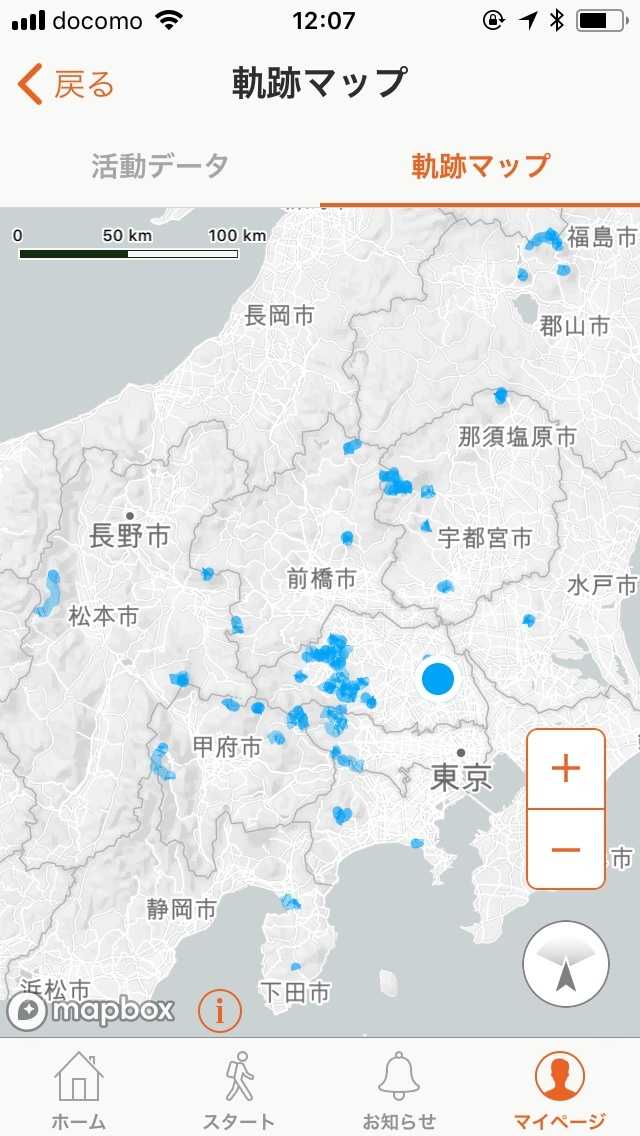Screen dimensions: 640x1136
Task: Switch to the スタート tab
Action: pyautogui.click(x=239, y=1088)
